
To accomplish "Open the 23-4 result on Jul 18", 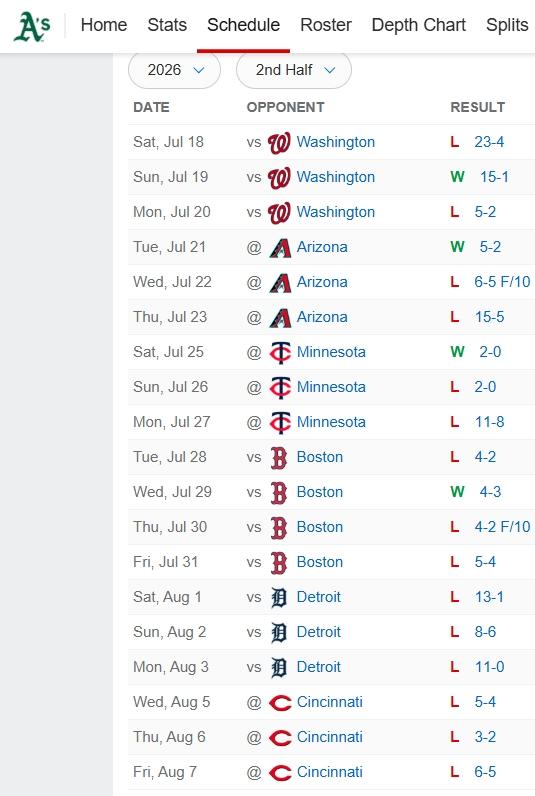I will pyautogui.click(x=489, y=142).
